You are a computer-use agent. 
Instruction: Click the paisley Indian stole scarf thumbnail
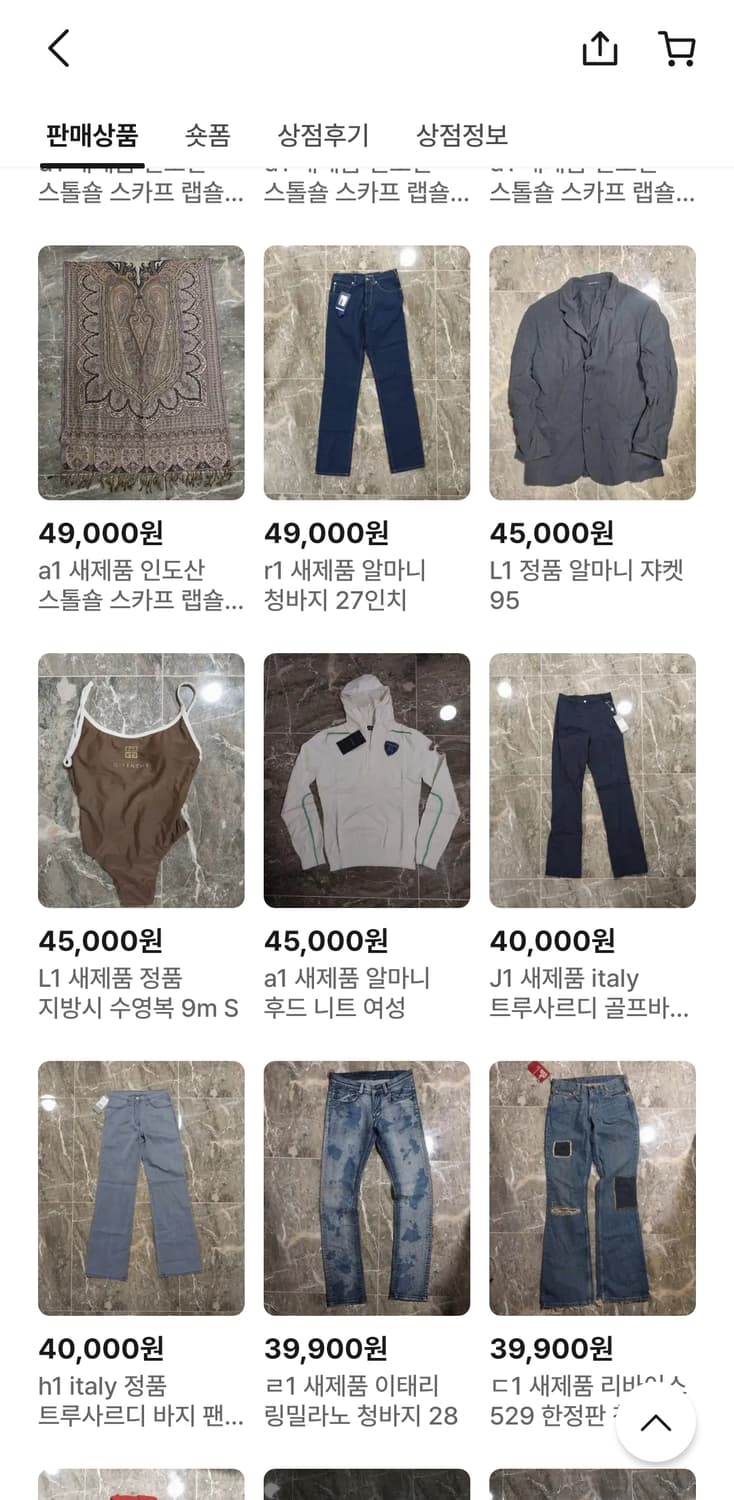click(140, 371)
